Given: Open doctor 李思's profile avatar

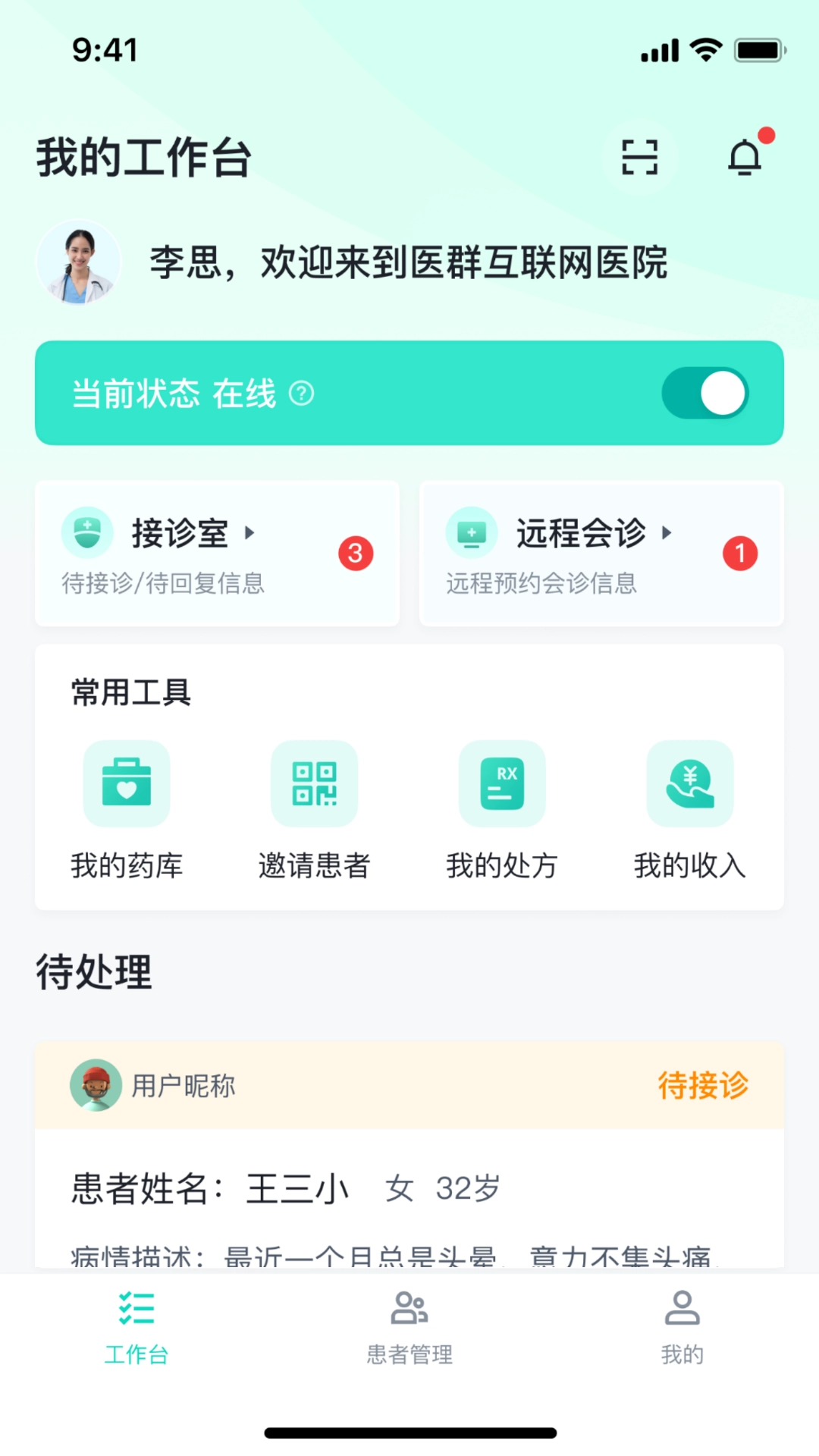Looking at the screenshot, I should (x=80, y=262).
